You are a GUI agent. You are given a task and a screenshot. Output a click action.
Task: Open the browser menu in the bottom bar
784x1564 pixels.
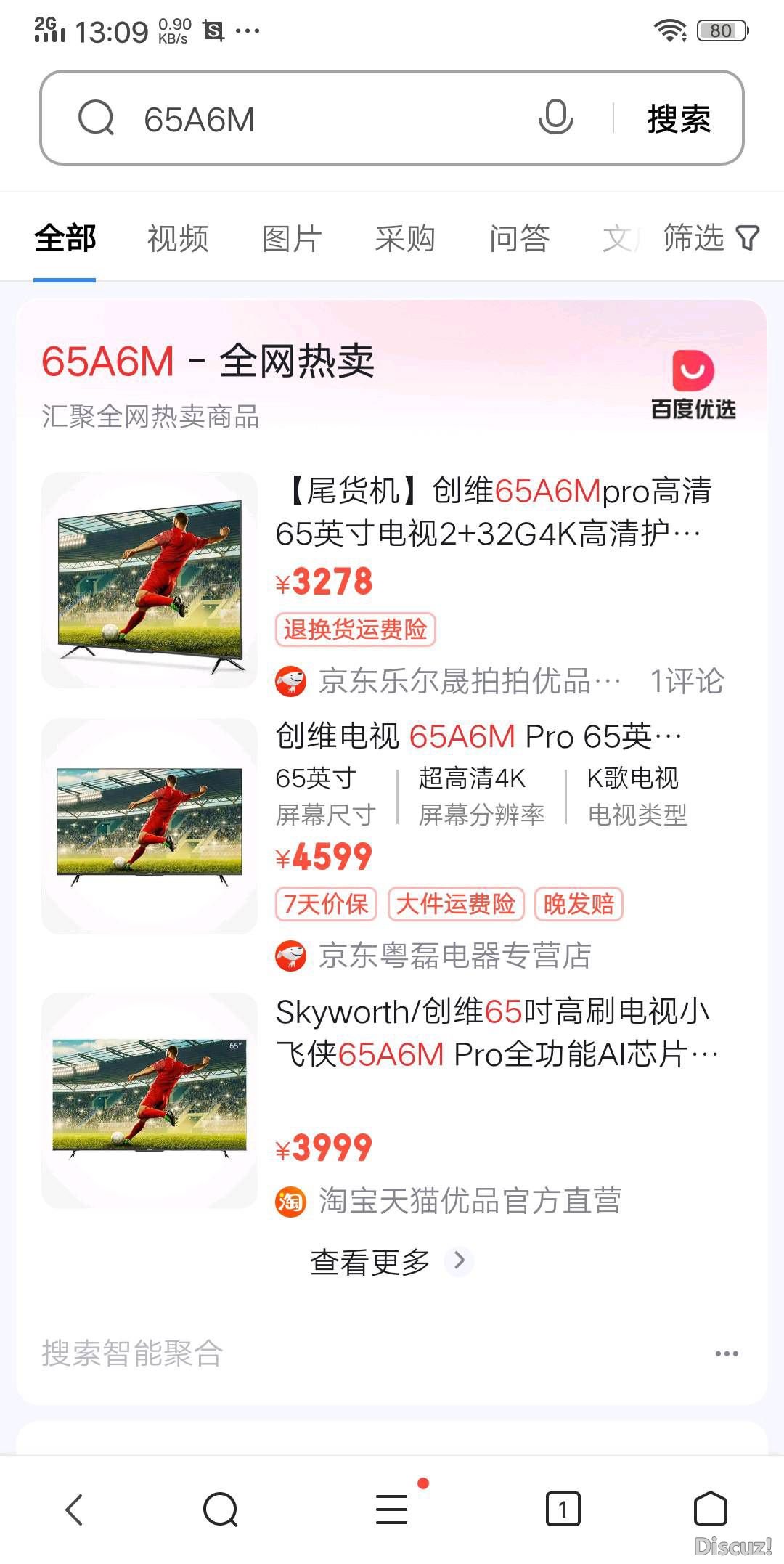click(x=392, y=1510)
